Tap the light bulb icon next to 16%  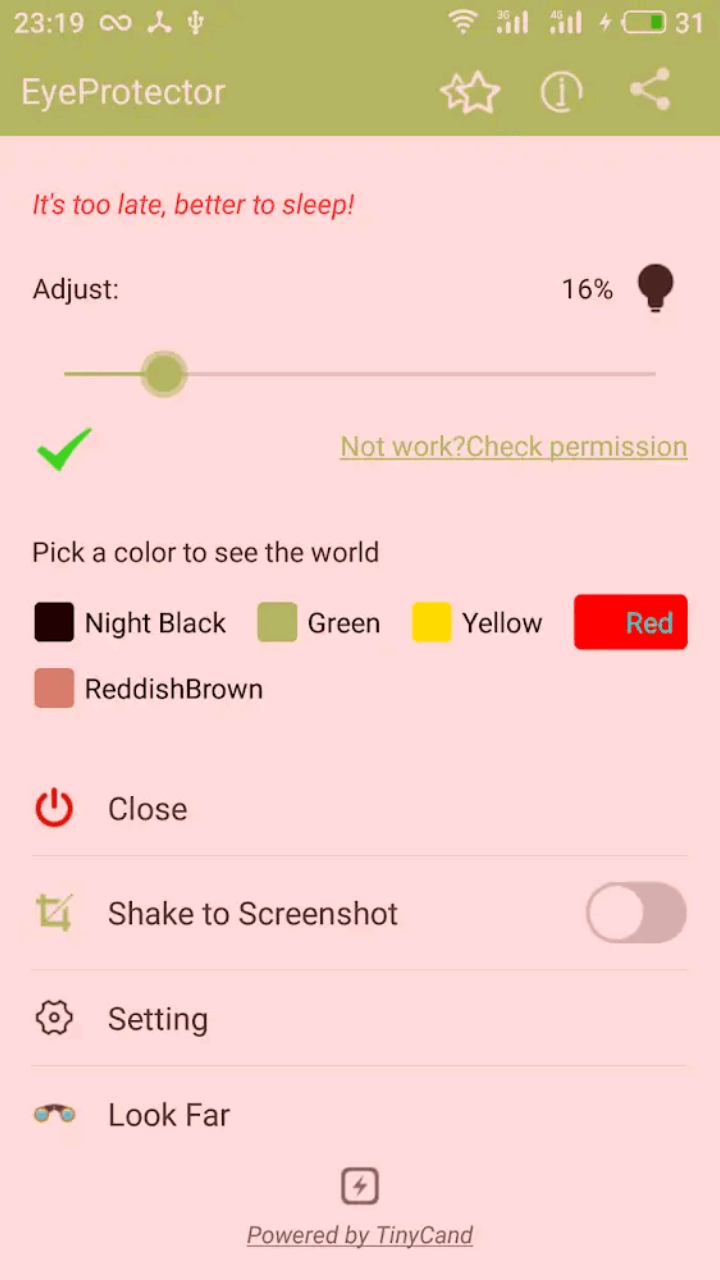point(656,289)
